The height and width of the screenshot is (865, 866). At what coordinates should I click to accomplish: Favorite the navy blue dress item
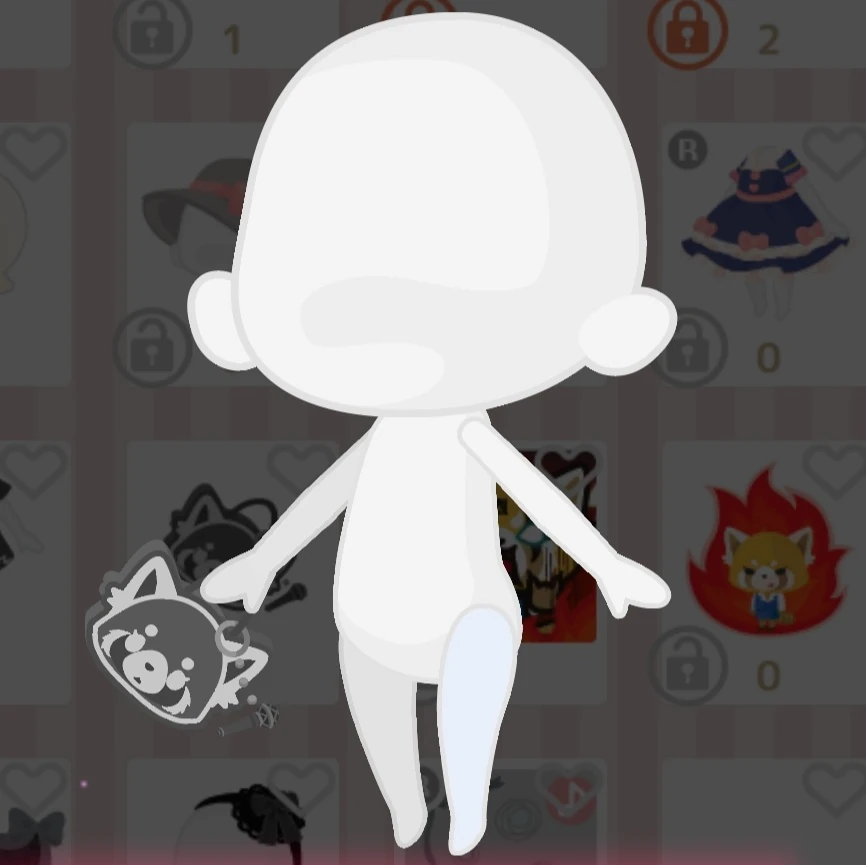click(834, 152)
